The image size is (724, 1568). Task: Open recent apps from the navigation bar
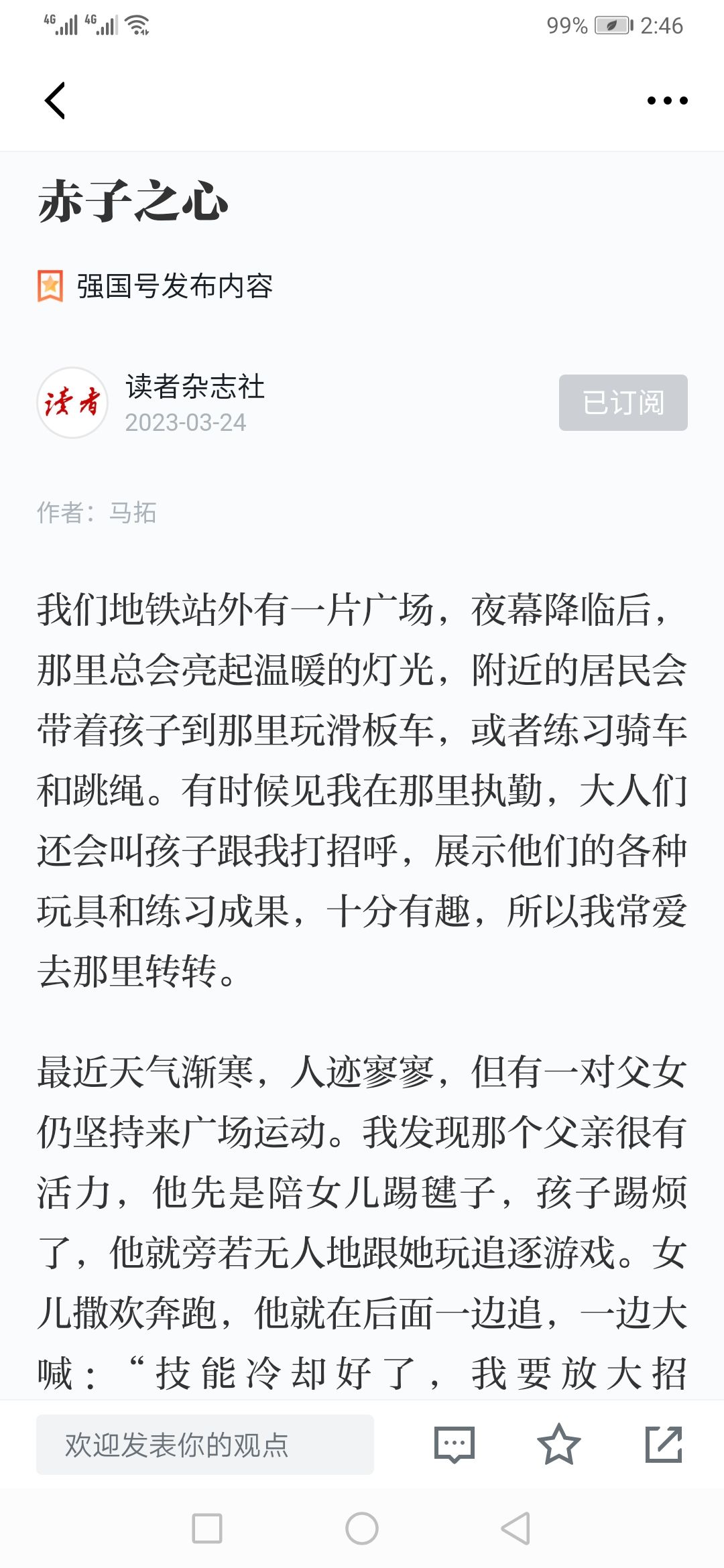207,1528
